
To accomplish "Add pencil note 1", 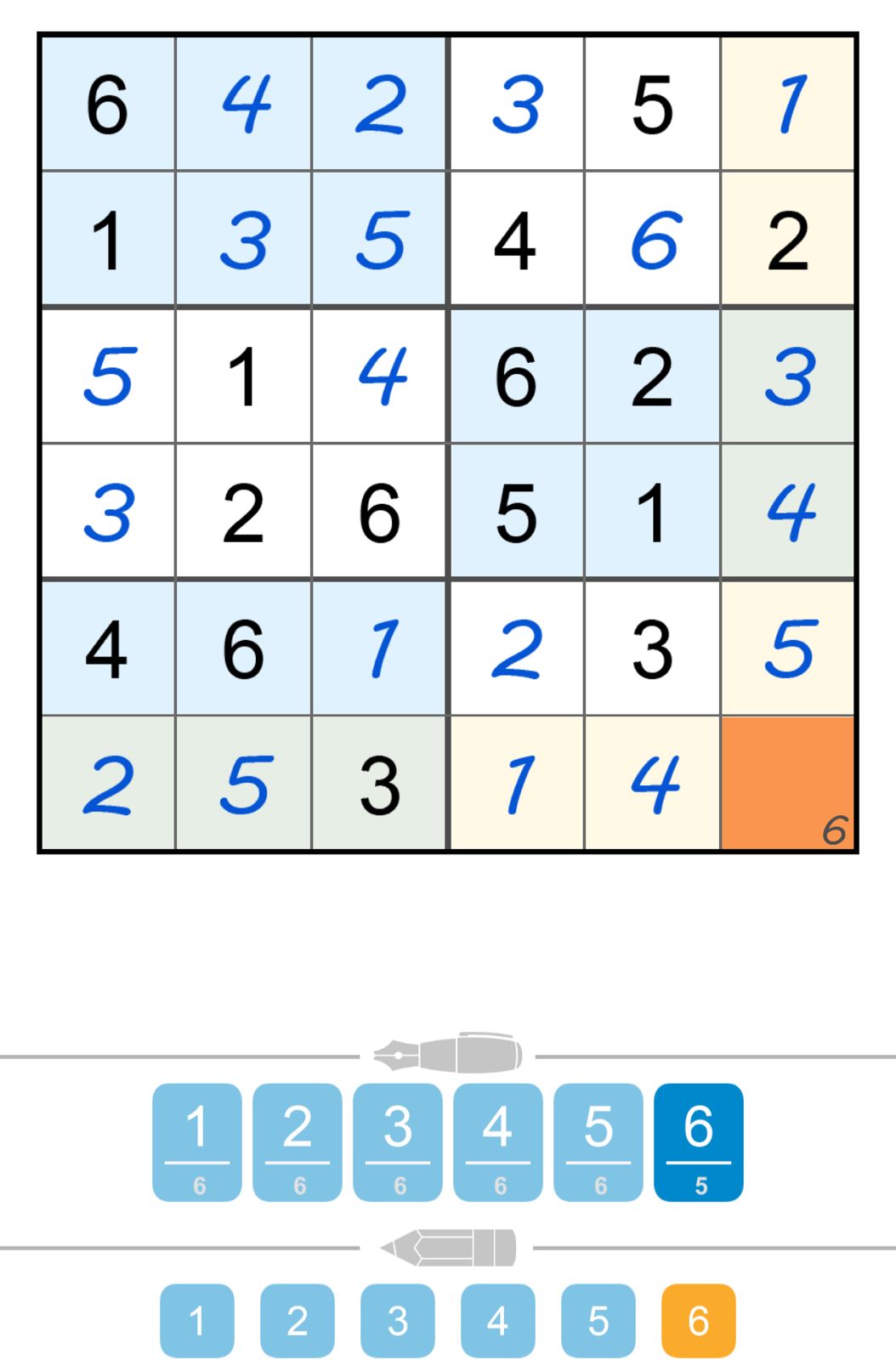I will (197, 1320).
